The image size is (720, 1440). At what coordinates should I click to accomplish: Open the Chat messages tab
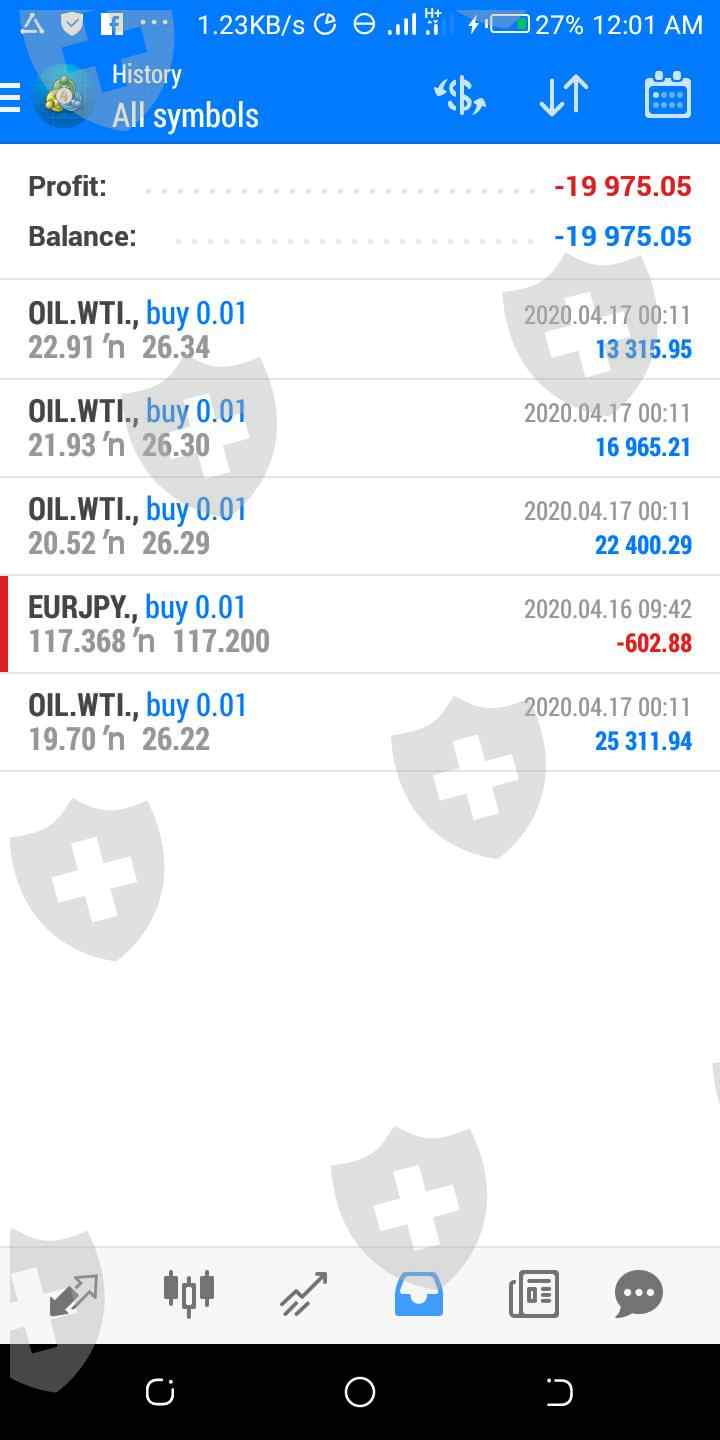(639, 1294)
